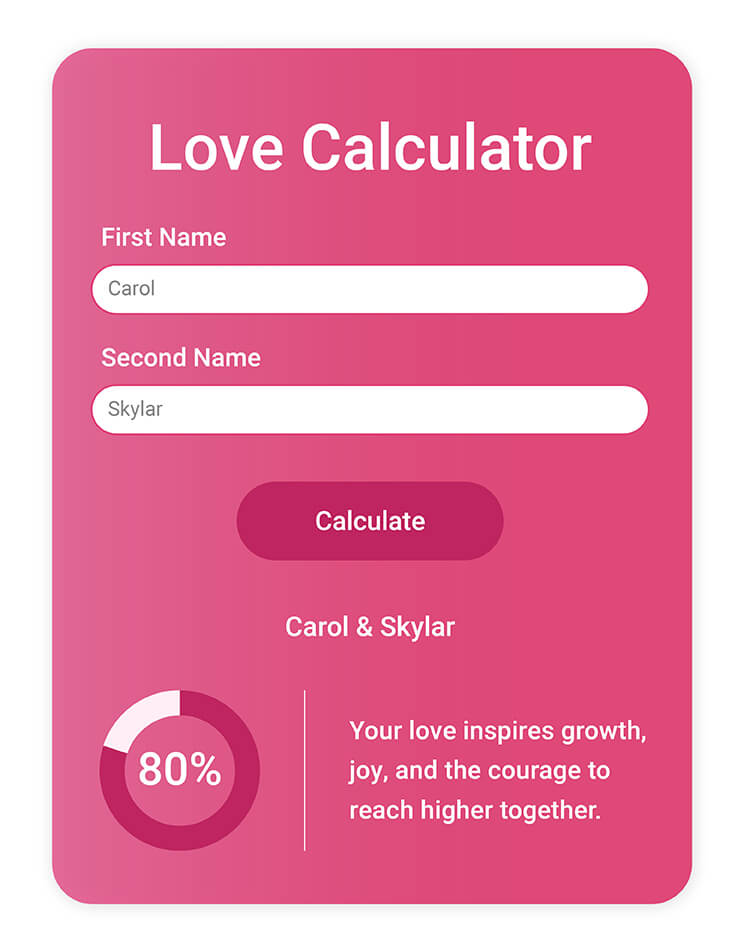
Task: Click the word Calculate on the button
Action: (x=370, y=520)
